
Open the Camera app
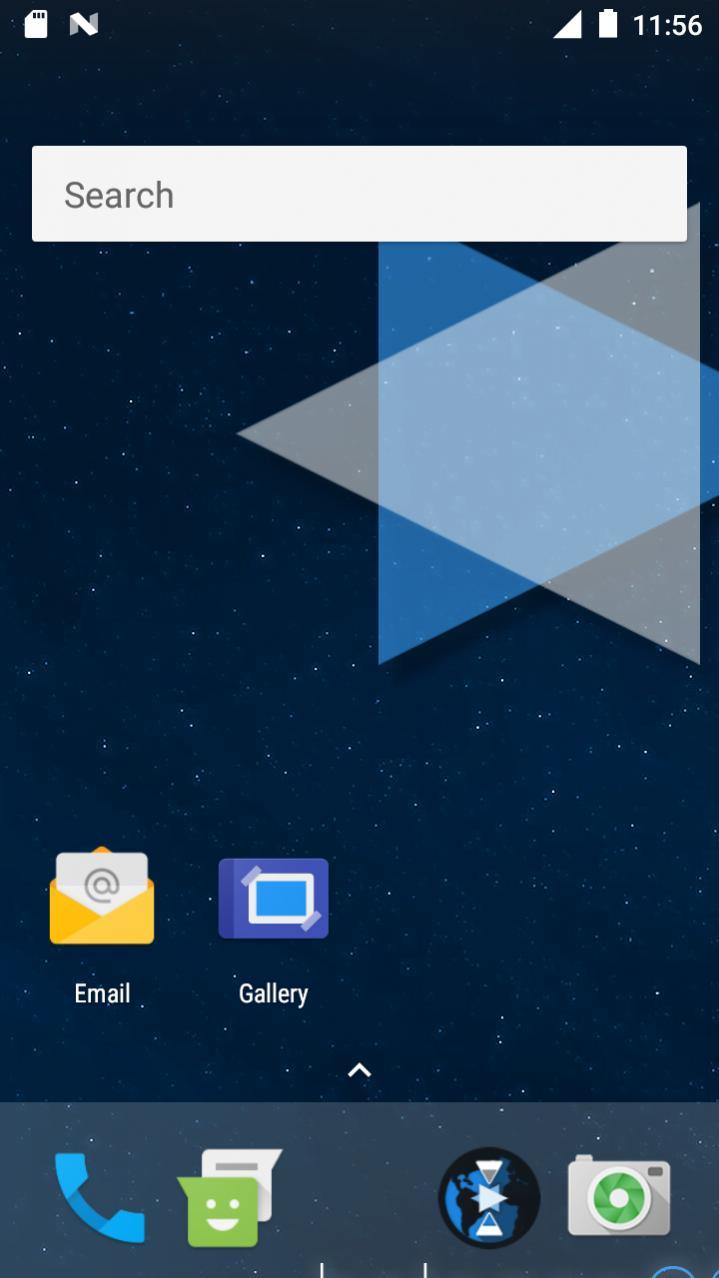tap(619, 1195)
